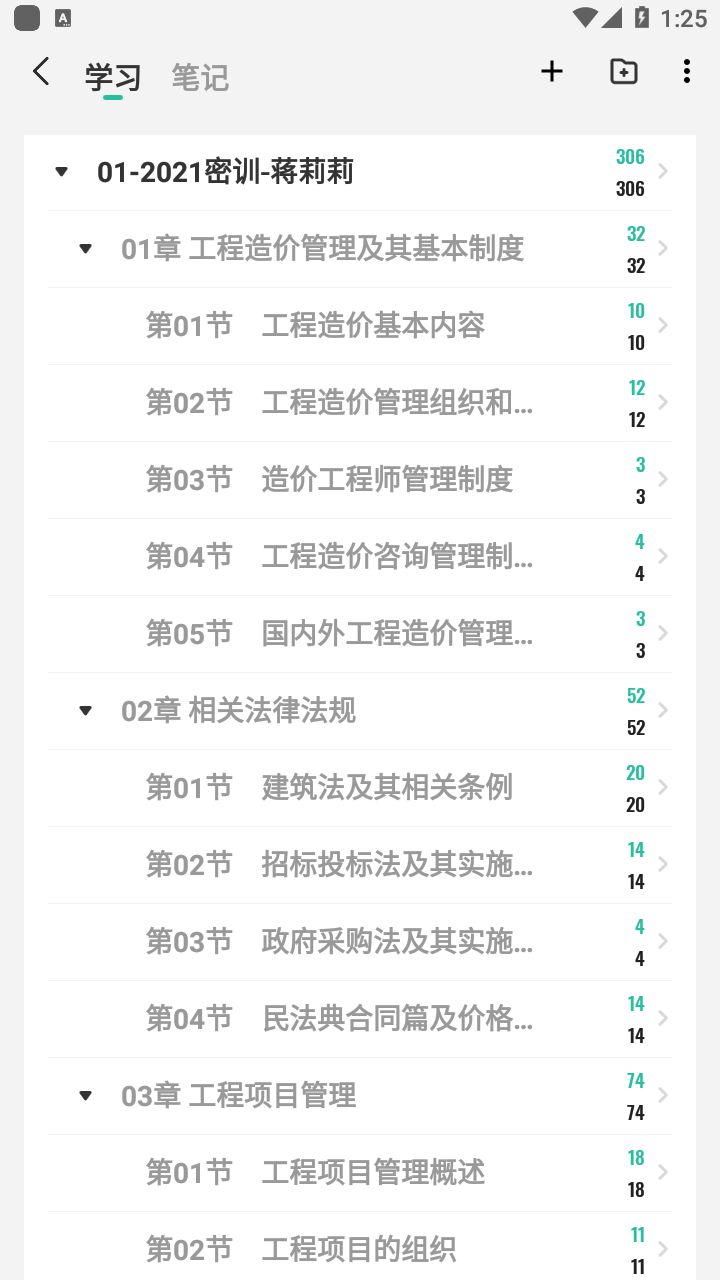Open 第04节 民法典合同篇及价格 row
This screenshot has height=1280, width=720.
[360, 1019]
